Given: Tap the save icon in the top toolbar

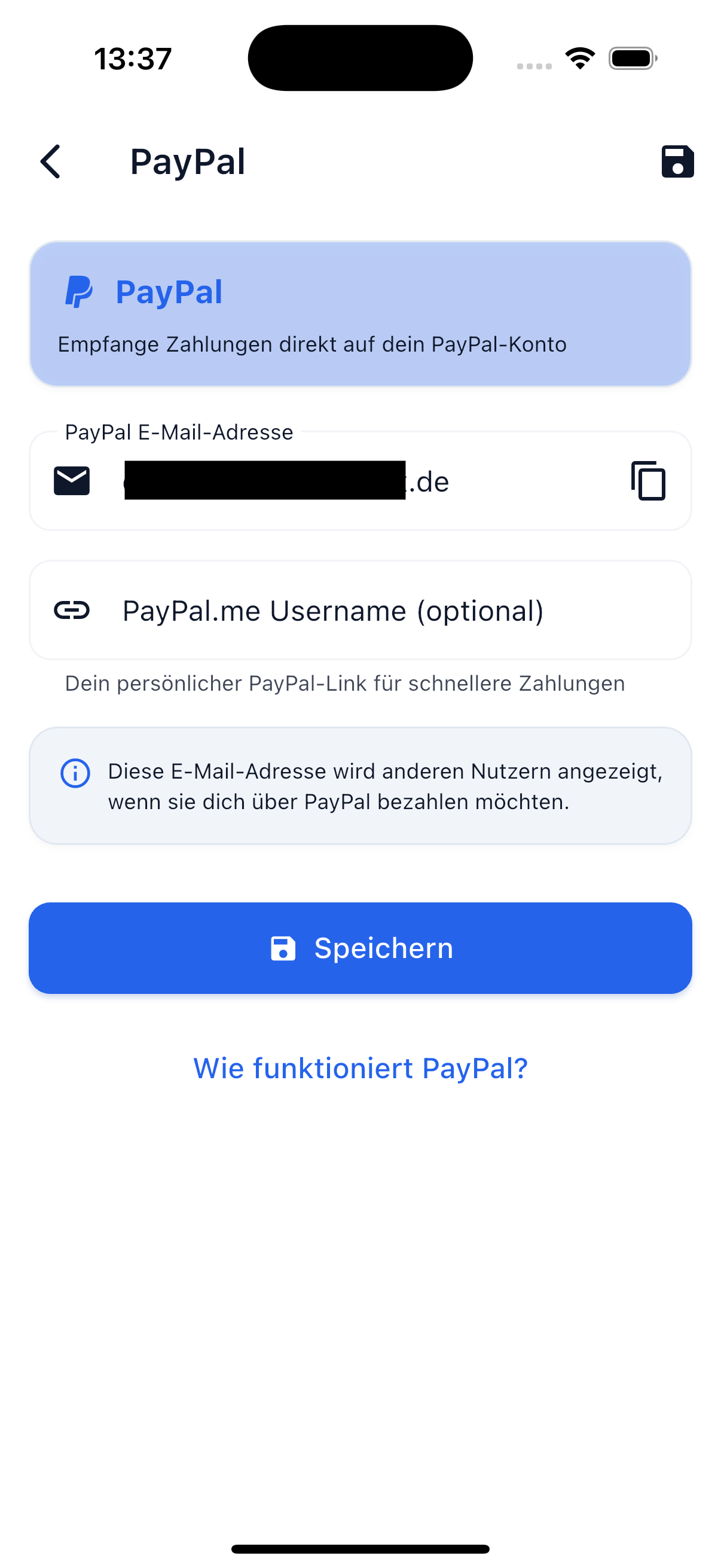Looking at the screenshot, I should (x=677, y=161).
